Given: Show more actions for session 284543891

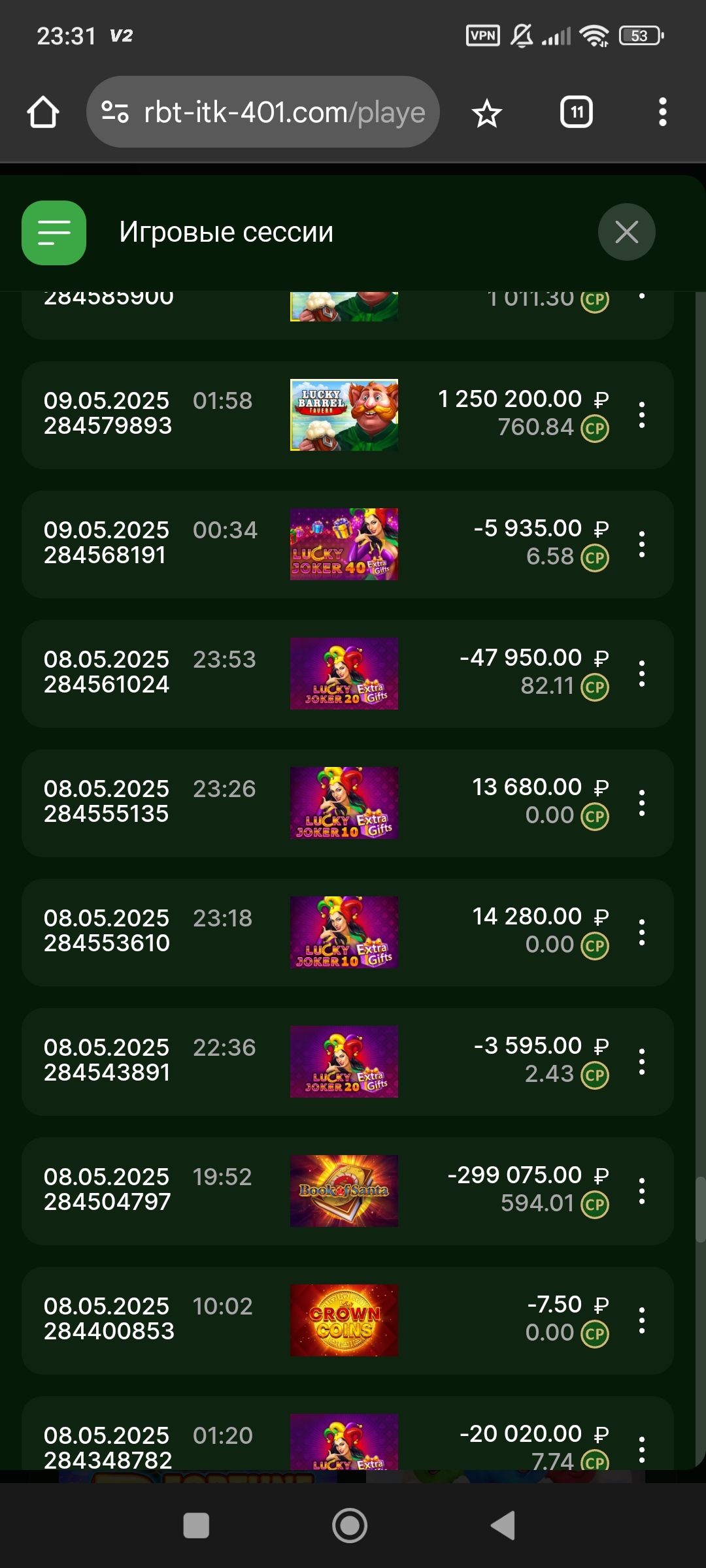Looking at the screenshot, I should coord(641,1062).
